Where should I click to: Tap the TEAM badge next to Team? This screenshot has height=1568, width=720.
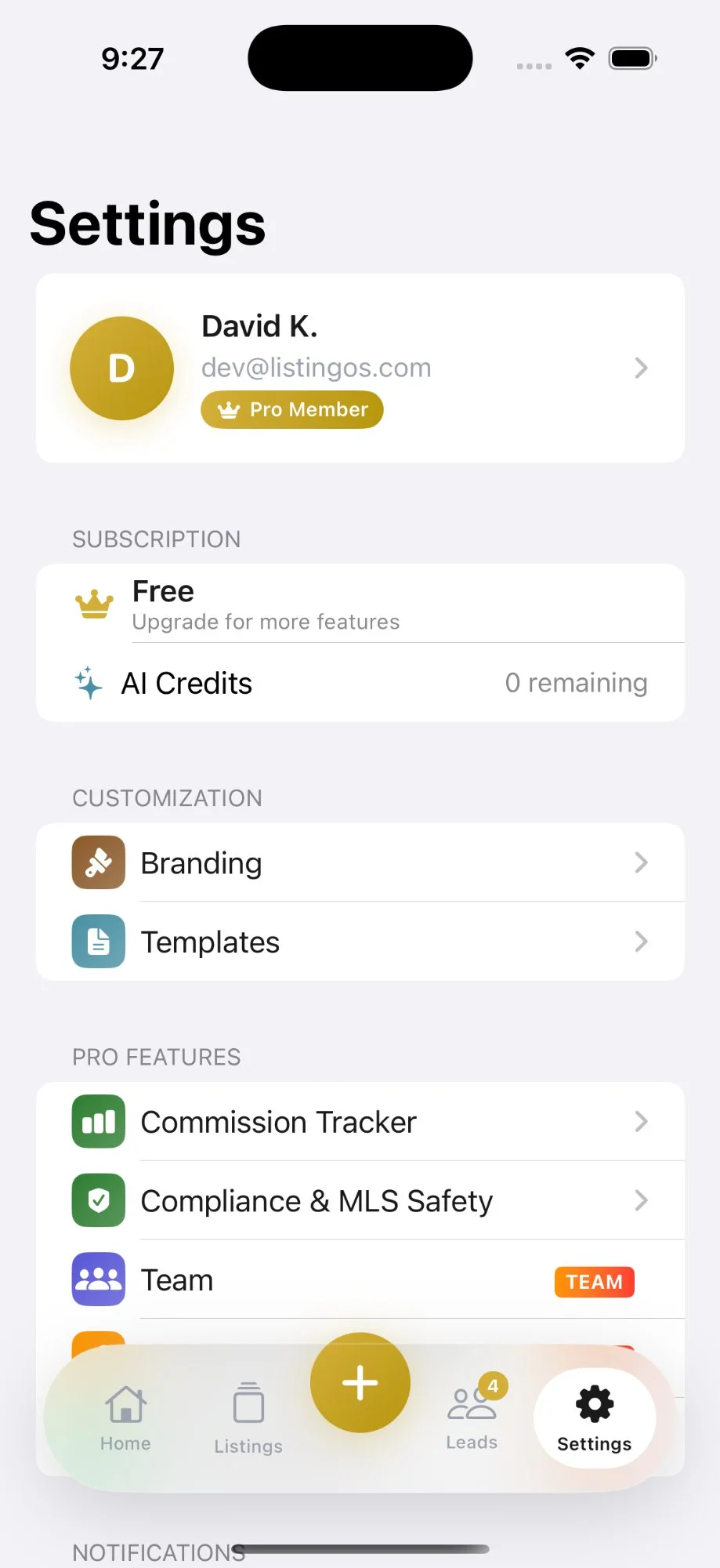(594, 1282)
